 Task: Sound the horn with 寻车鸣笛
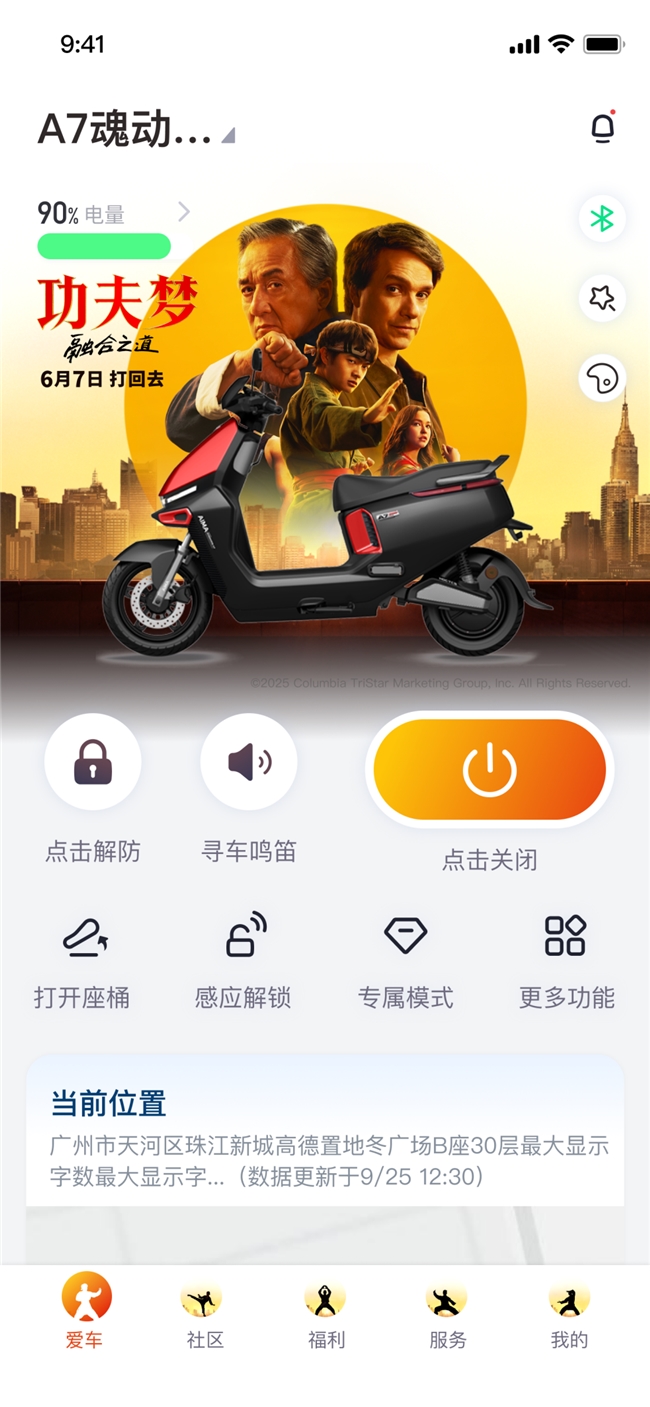249,763
